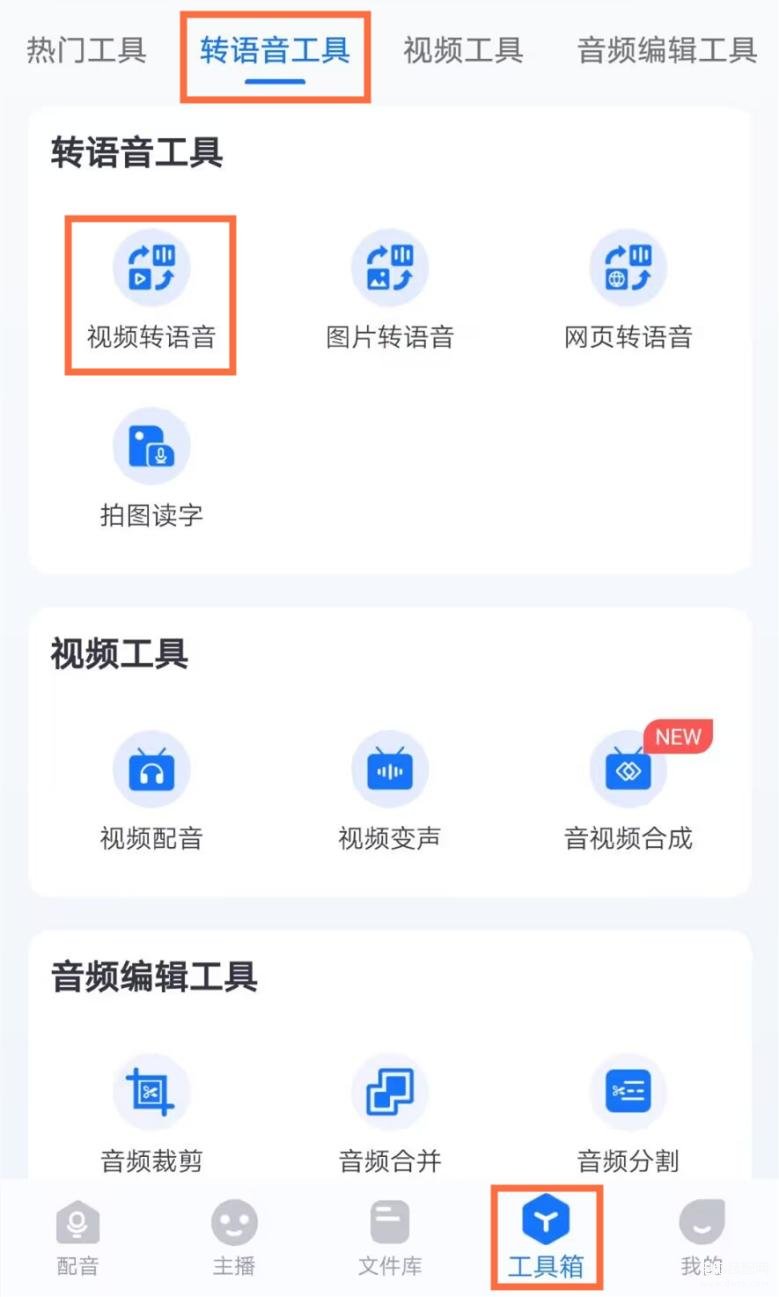Image resolution: width=779 pixels, height=1297 pixels.
Task: Open the new 音视频合成 tool
Action: tap(628, 792)
